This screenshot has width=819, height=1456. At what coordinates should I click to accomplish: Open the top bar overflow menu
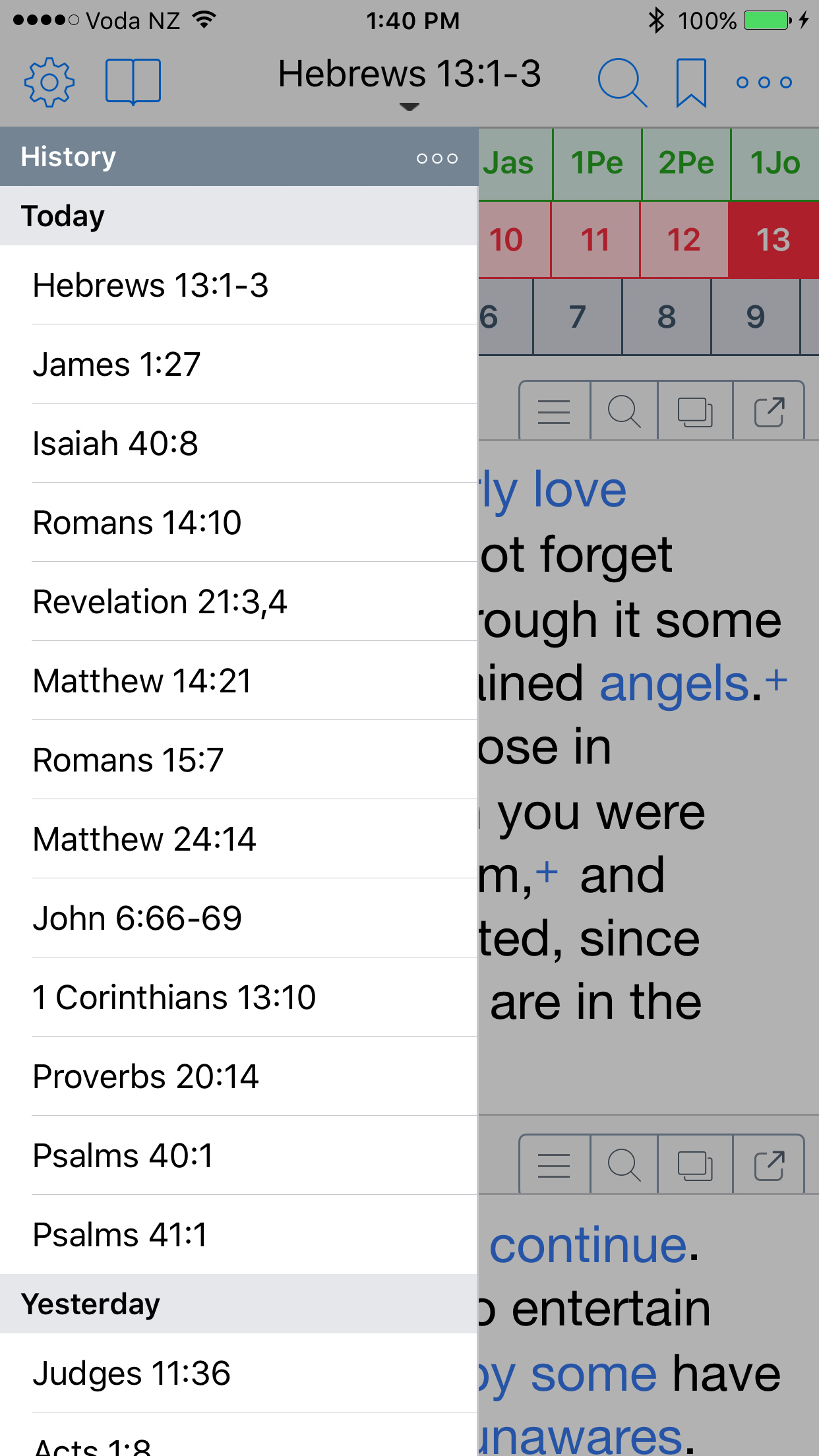764,82
